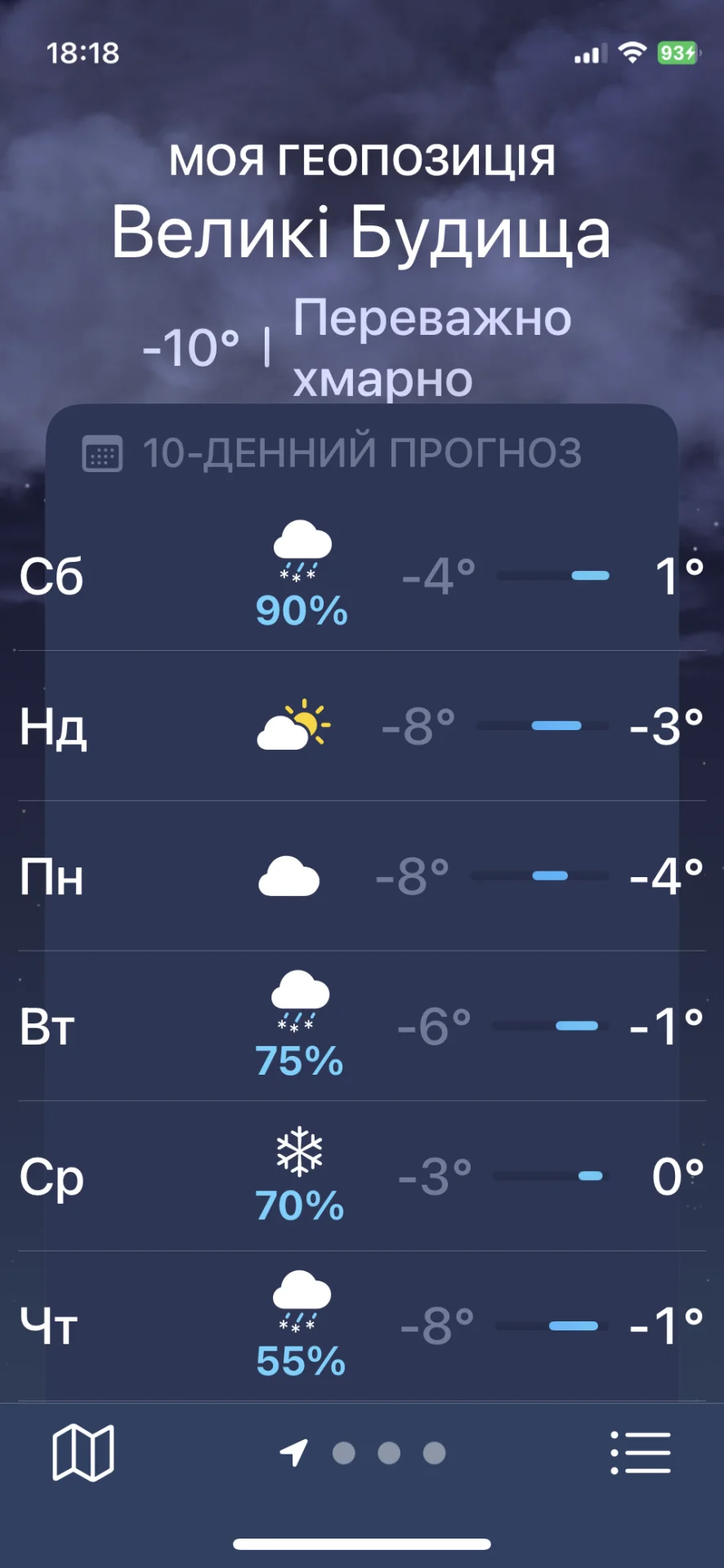724x1568 pixels.
Task: Open Saturday (Сб) forecast details
Action: [x=361, y=577]
